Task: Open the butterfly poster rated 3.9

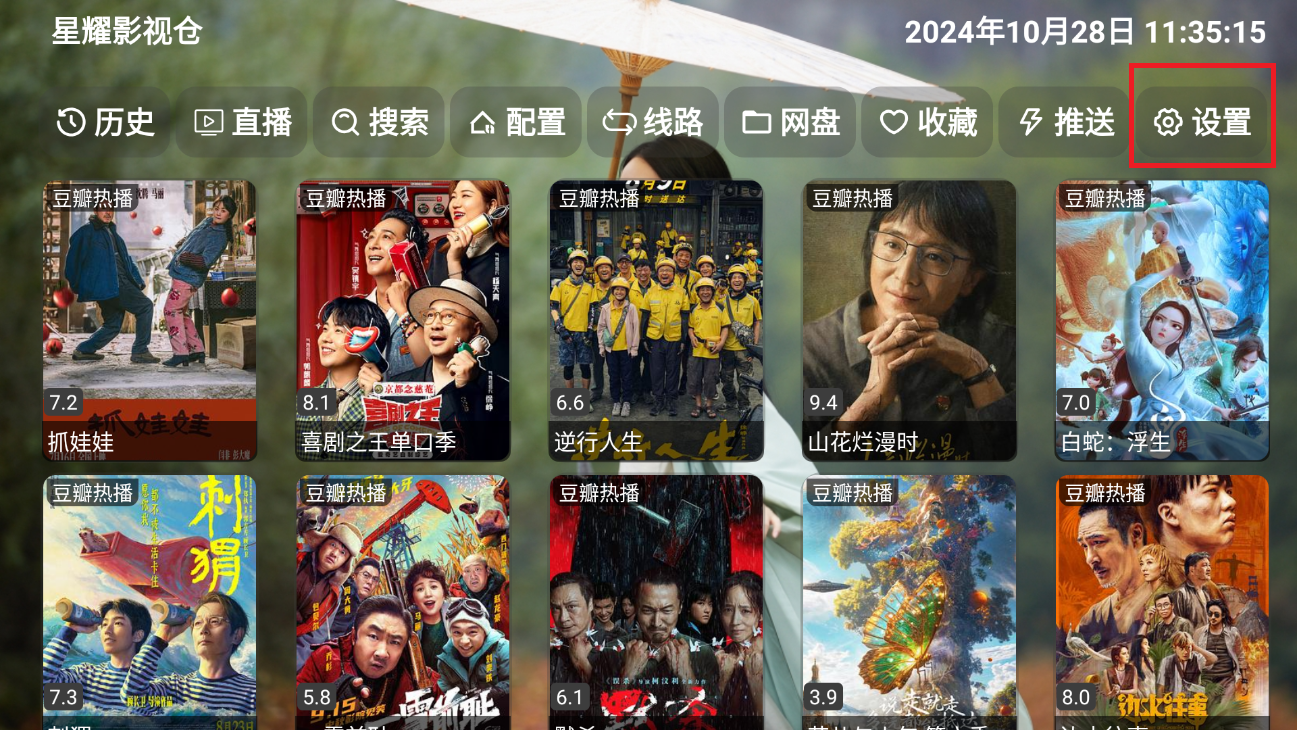Action: pos(909,600)
